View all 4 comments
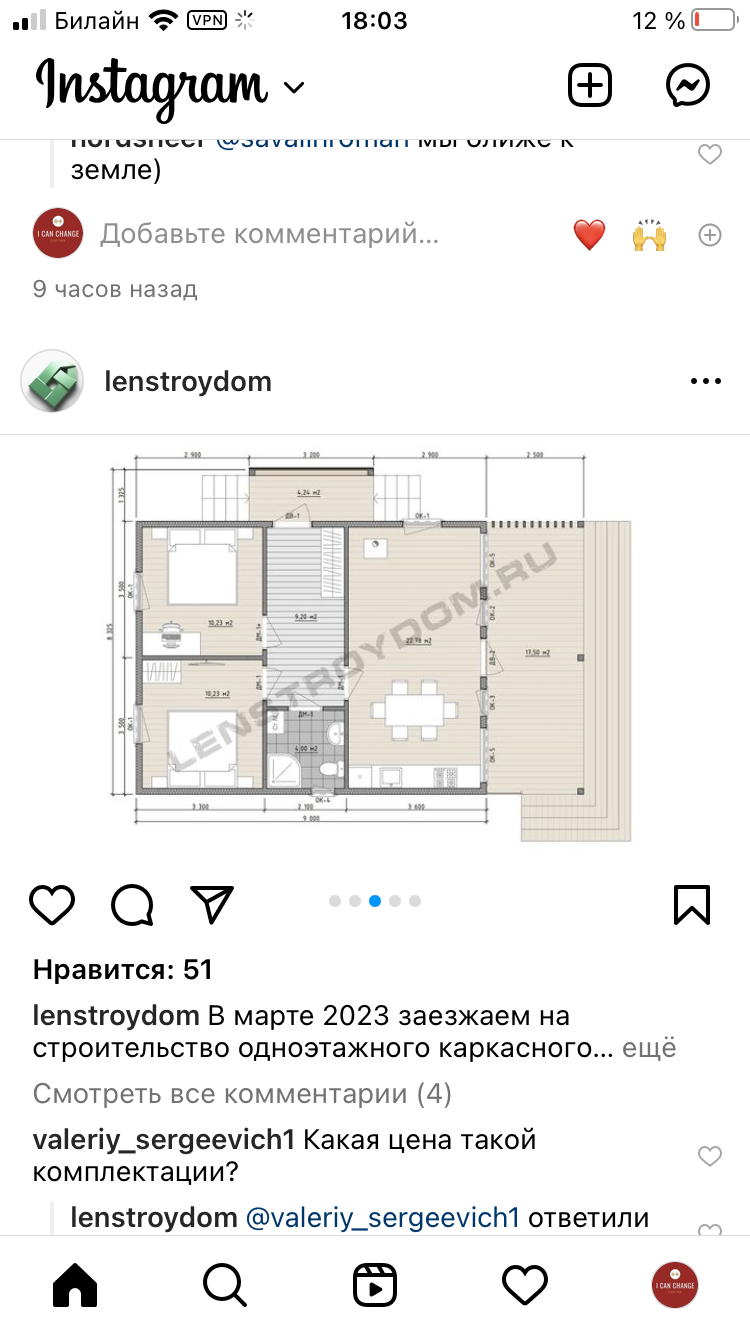 tap(242, 1094)
